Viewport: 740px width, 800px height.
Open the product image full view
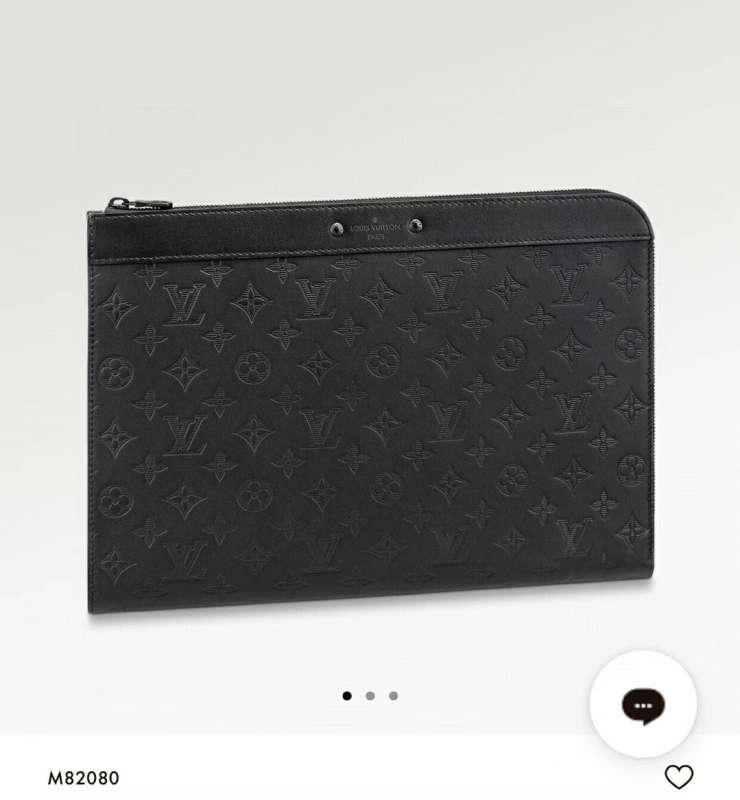(x=370, y=400)
